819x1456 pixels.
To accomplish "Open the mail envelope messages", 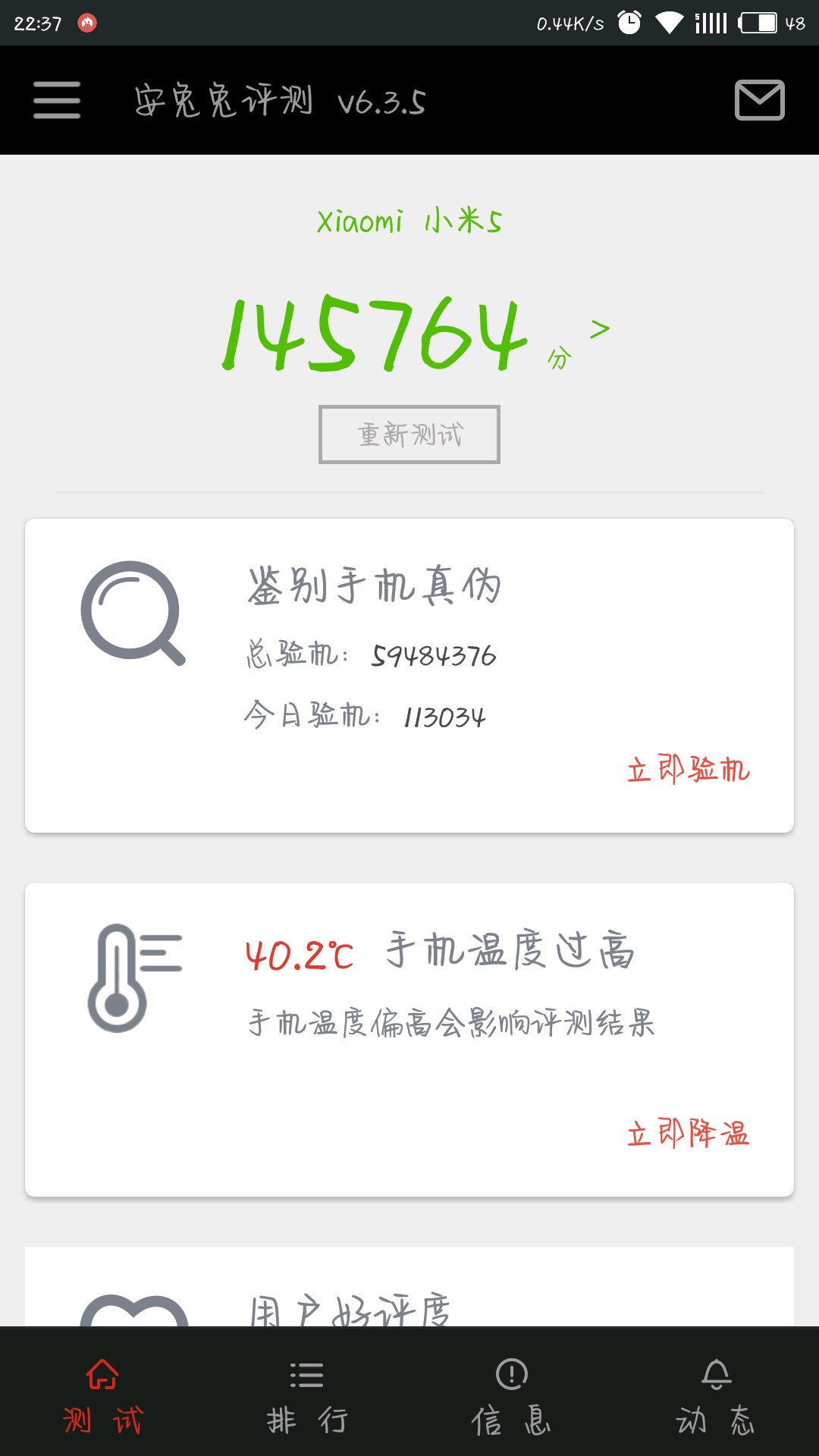I will pyautogui.click(x=759, y=100).
